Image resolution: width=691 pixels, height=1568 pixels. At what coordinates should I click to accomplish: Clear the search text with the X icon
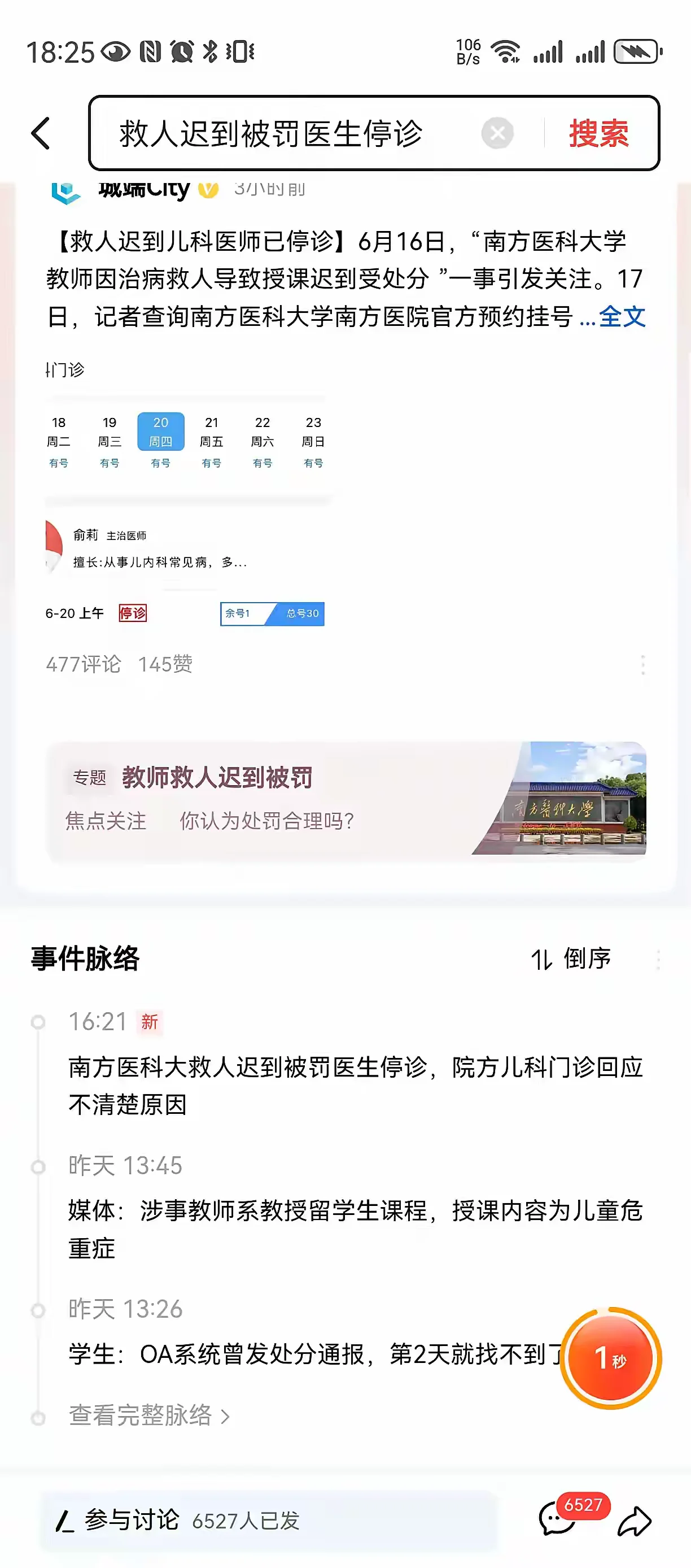[x=497, y=133]
